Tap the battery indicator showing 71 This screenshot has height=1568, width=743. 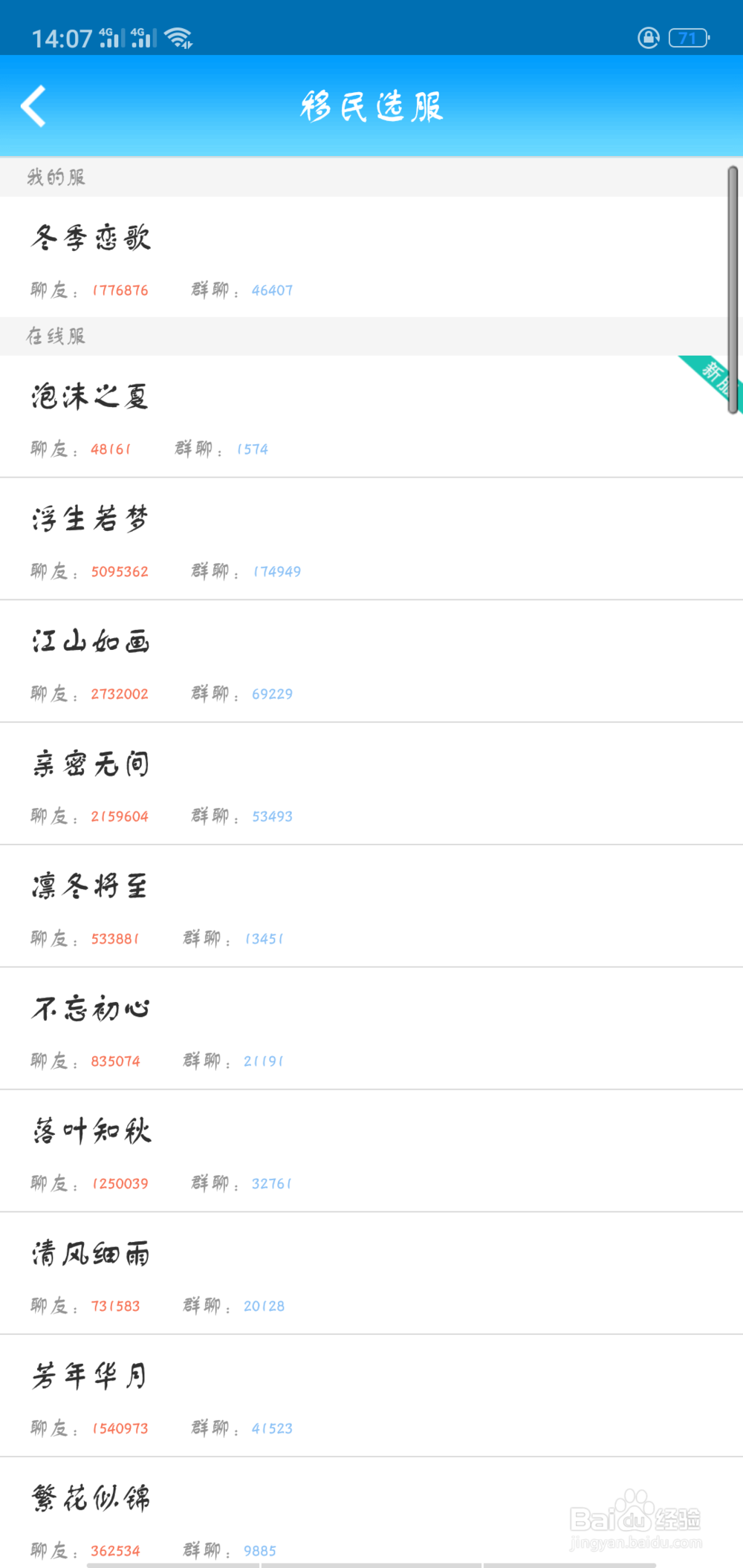pyautogui.click(x=687, y=36)
